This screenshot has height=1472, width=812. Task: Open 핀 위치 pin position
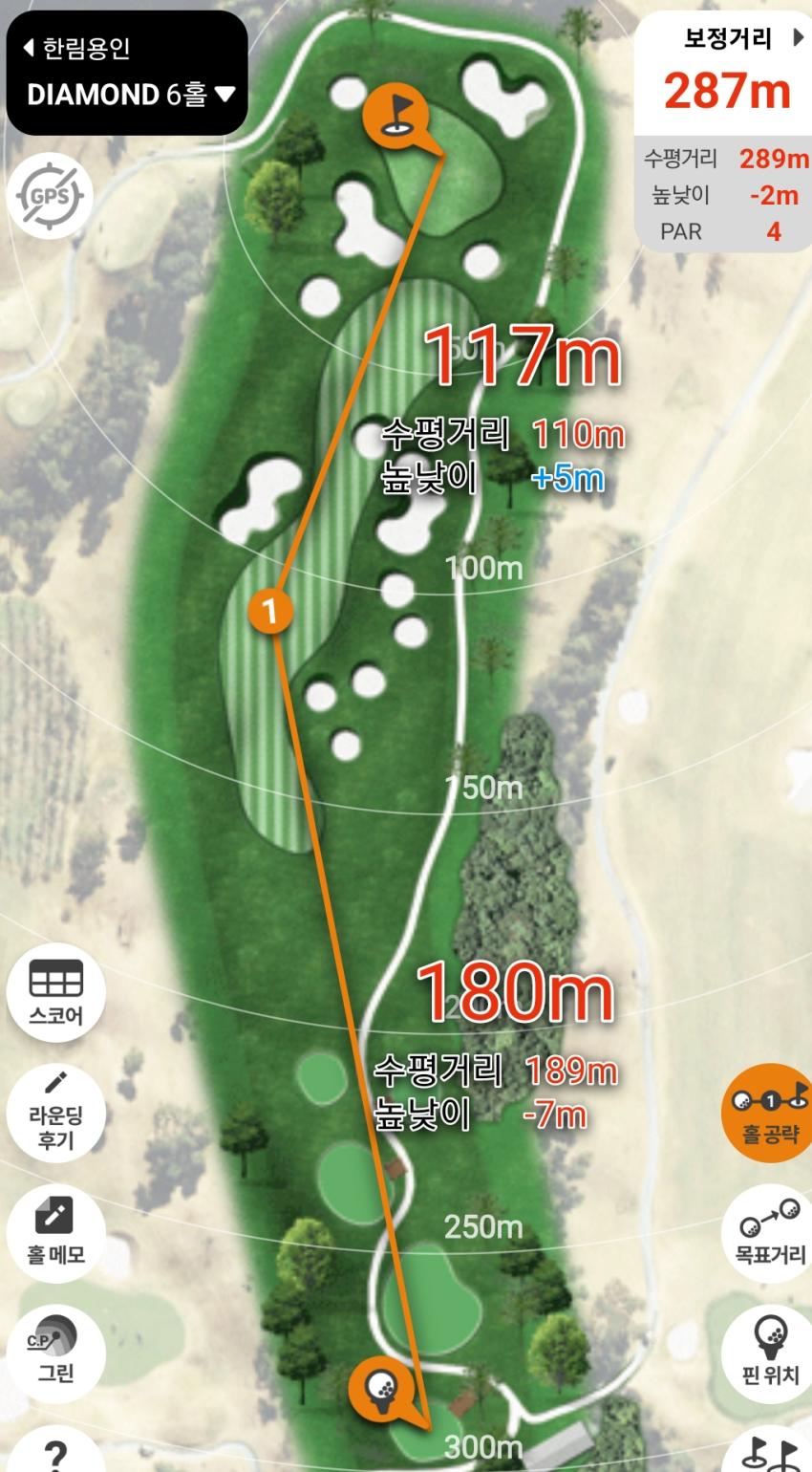click(769, 1352)
